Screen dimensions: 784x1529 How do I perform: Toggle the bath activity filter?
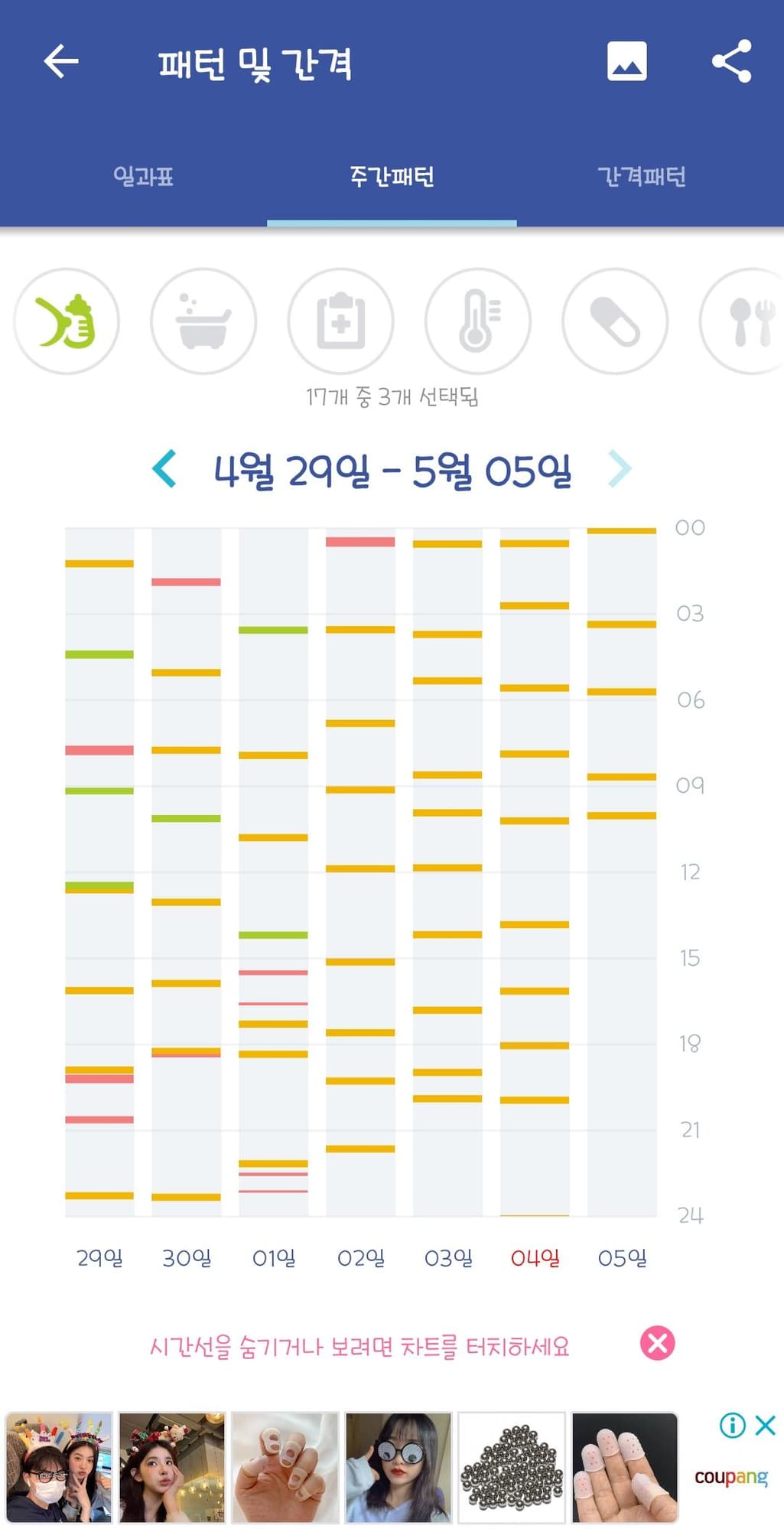tap(203, 321)
